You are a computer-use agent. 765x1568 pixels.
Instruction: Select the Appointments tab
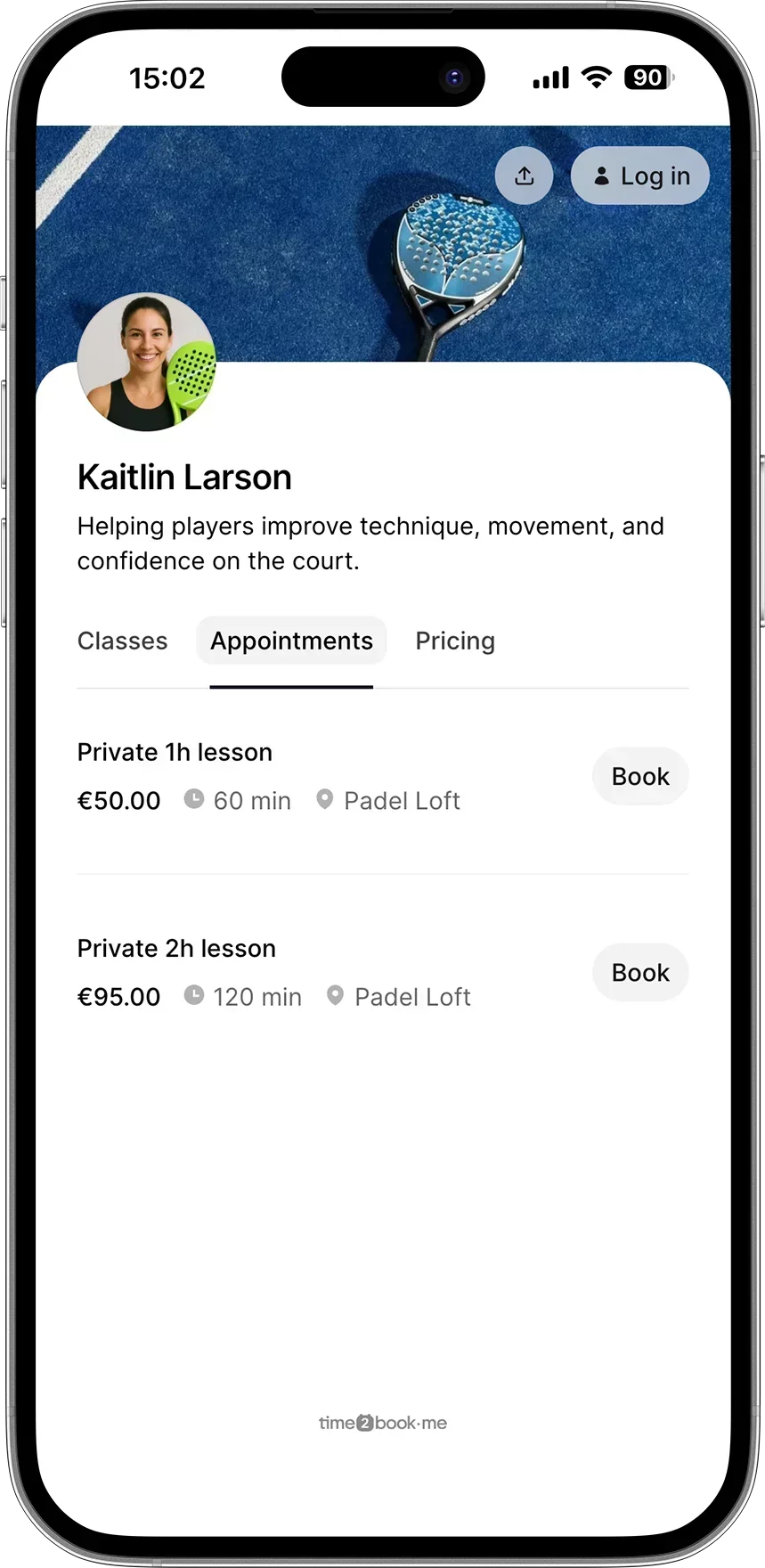(x=291, y=641)
